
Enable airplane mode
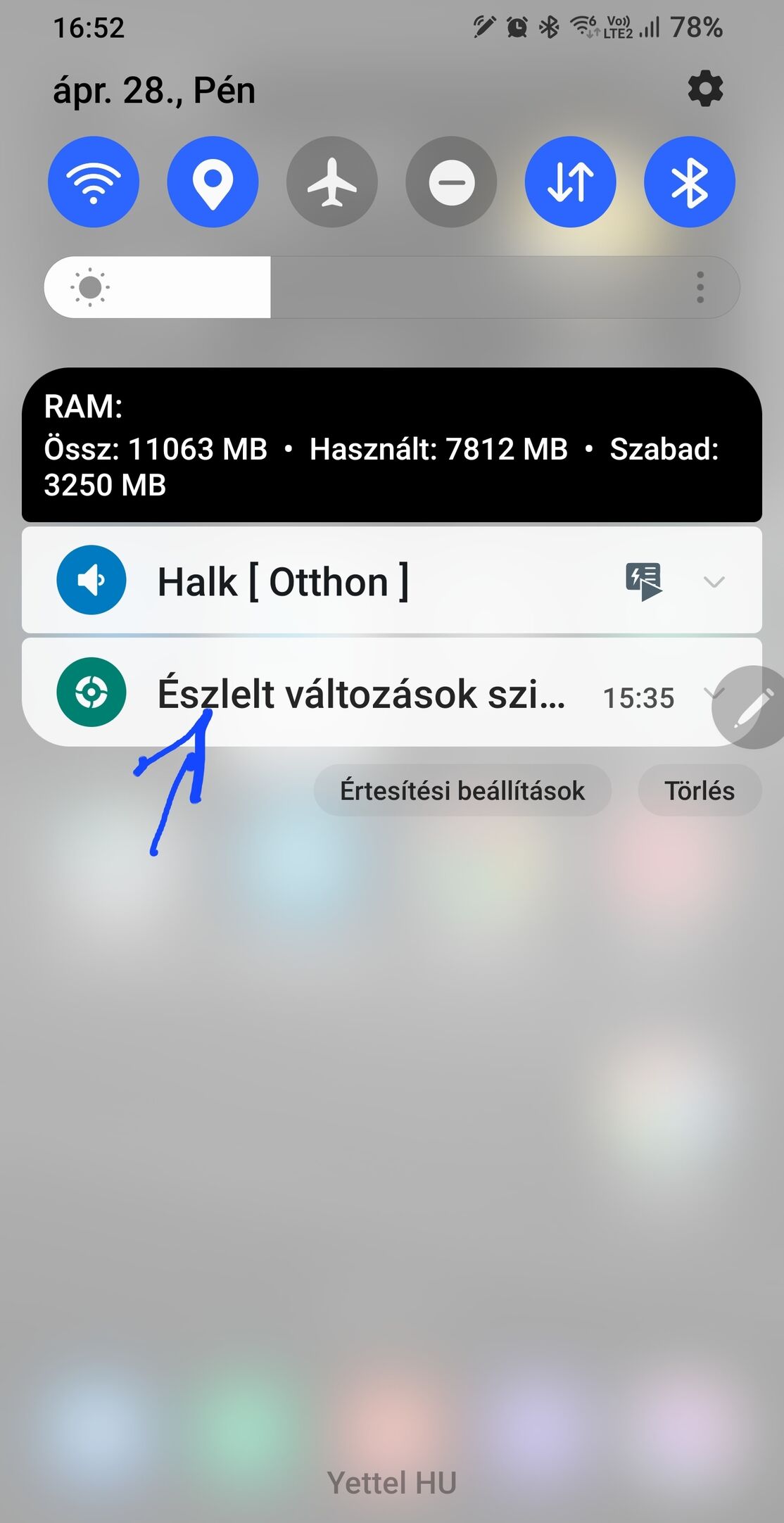point(331,182)
